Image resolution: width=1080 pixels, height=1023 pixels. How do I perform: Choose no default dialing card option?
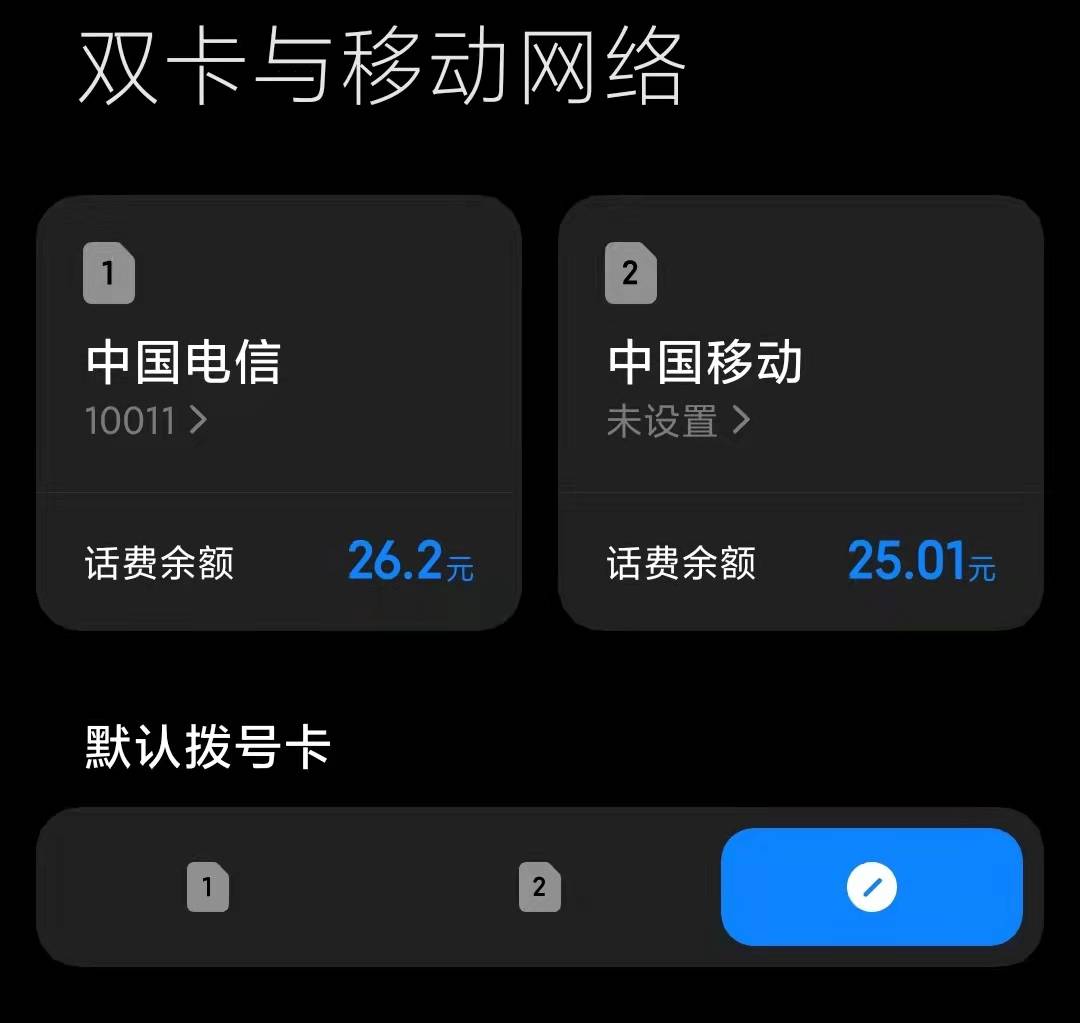click(x=871, y=887)
